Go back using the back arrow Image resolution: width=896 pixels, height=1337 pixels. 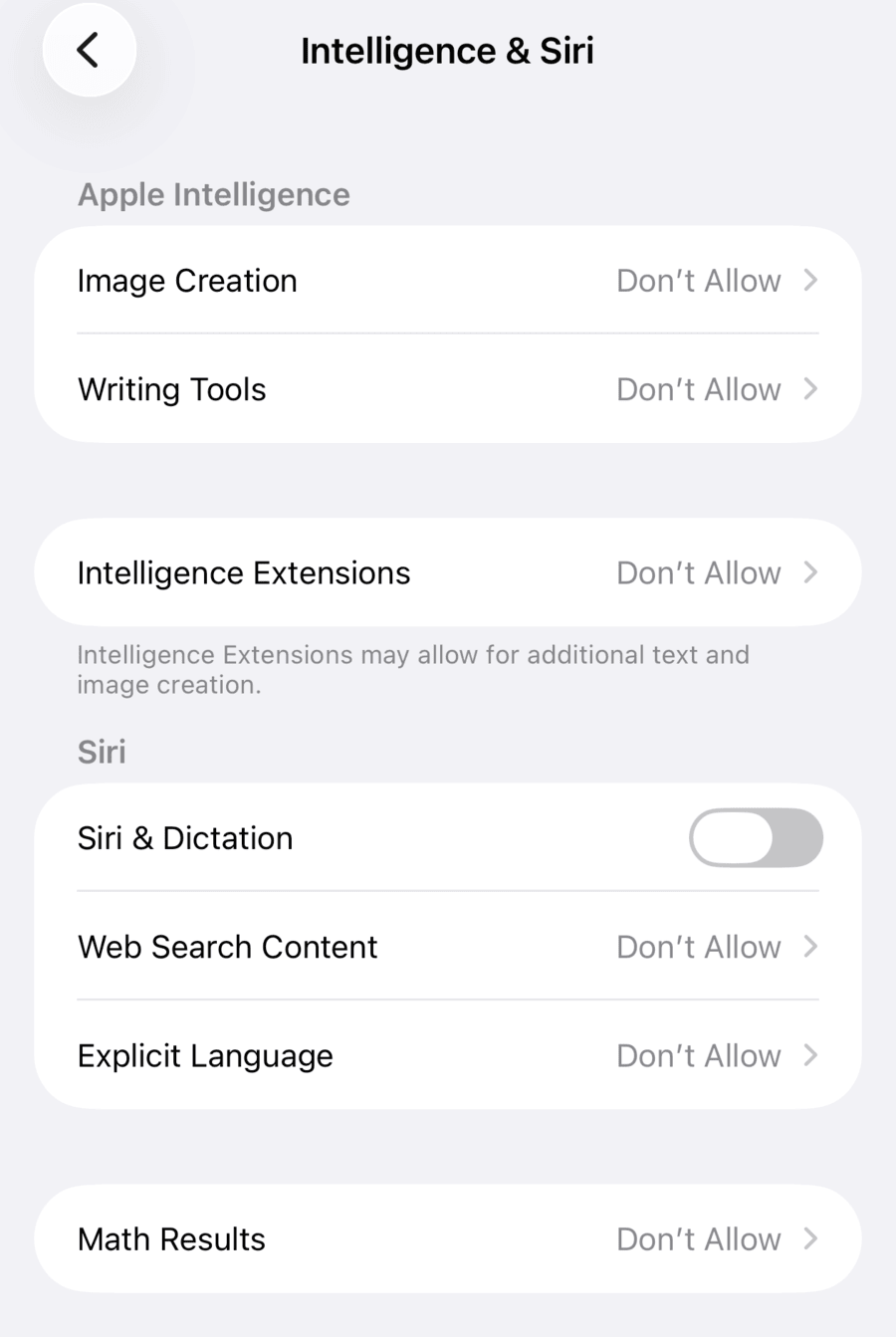pyautogui.click(x=89, y=50)
